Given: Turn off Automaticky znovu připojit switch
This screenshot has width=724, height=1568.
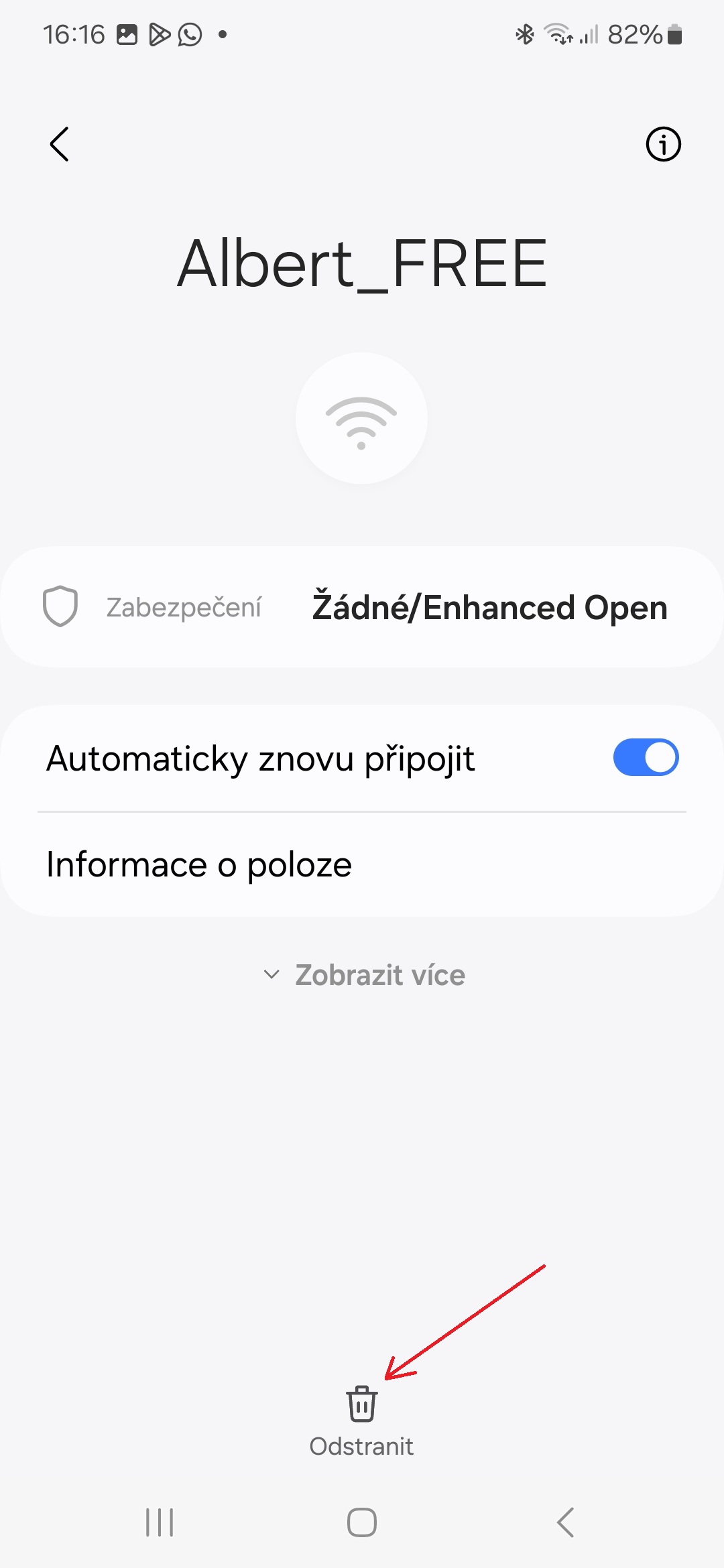Looking at the screenshot, I should click(x=646, y=757).
